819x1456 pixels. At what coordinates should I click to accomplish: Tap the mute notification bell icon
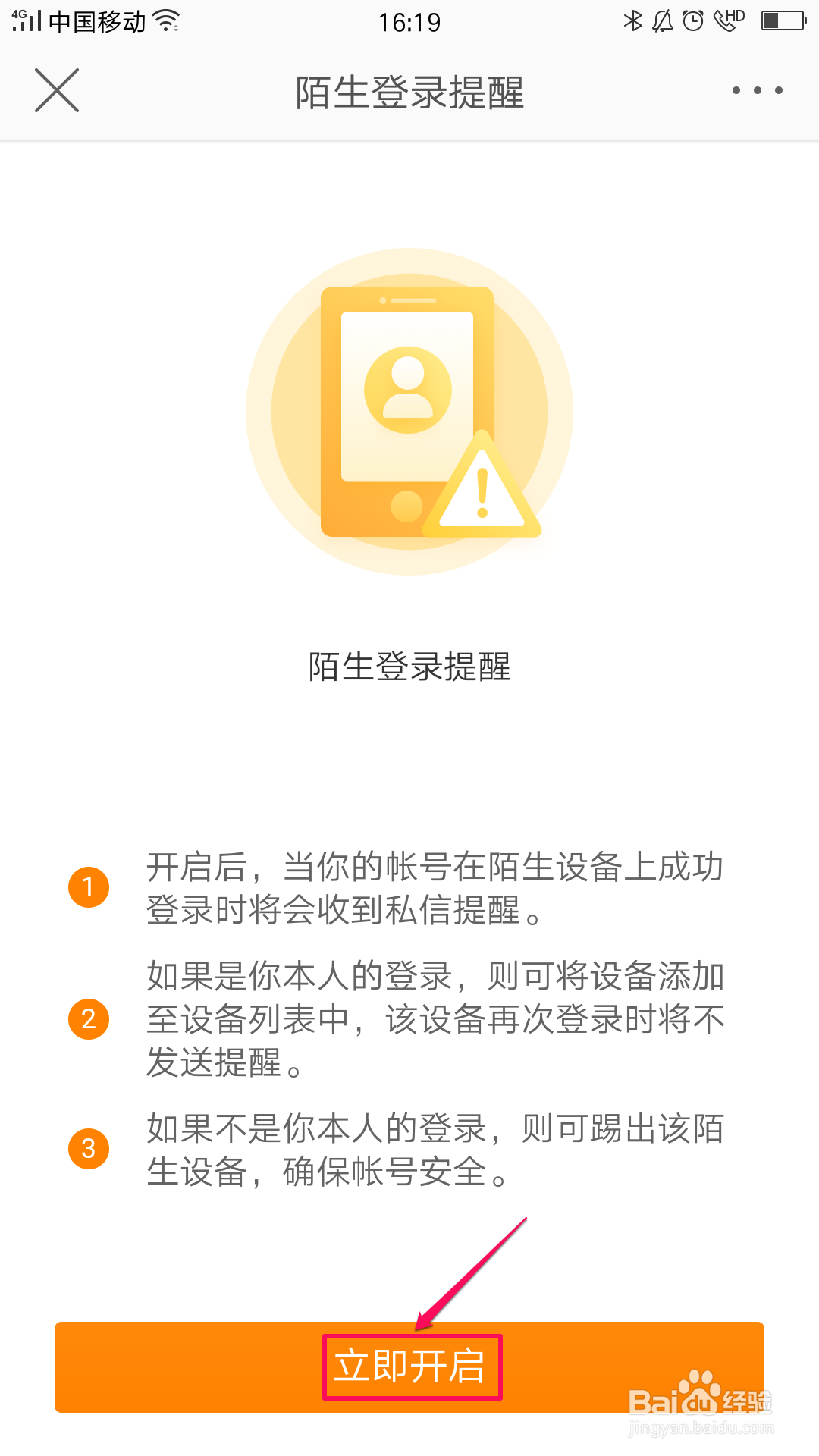pyautogui.click(x=664, y=20)
